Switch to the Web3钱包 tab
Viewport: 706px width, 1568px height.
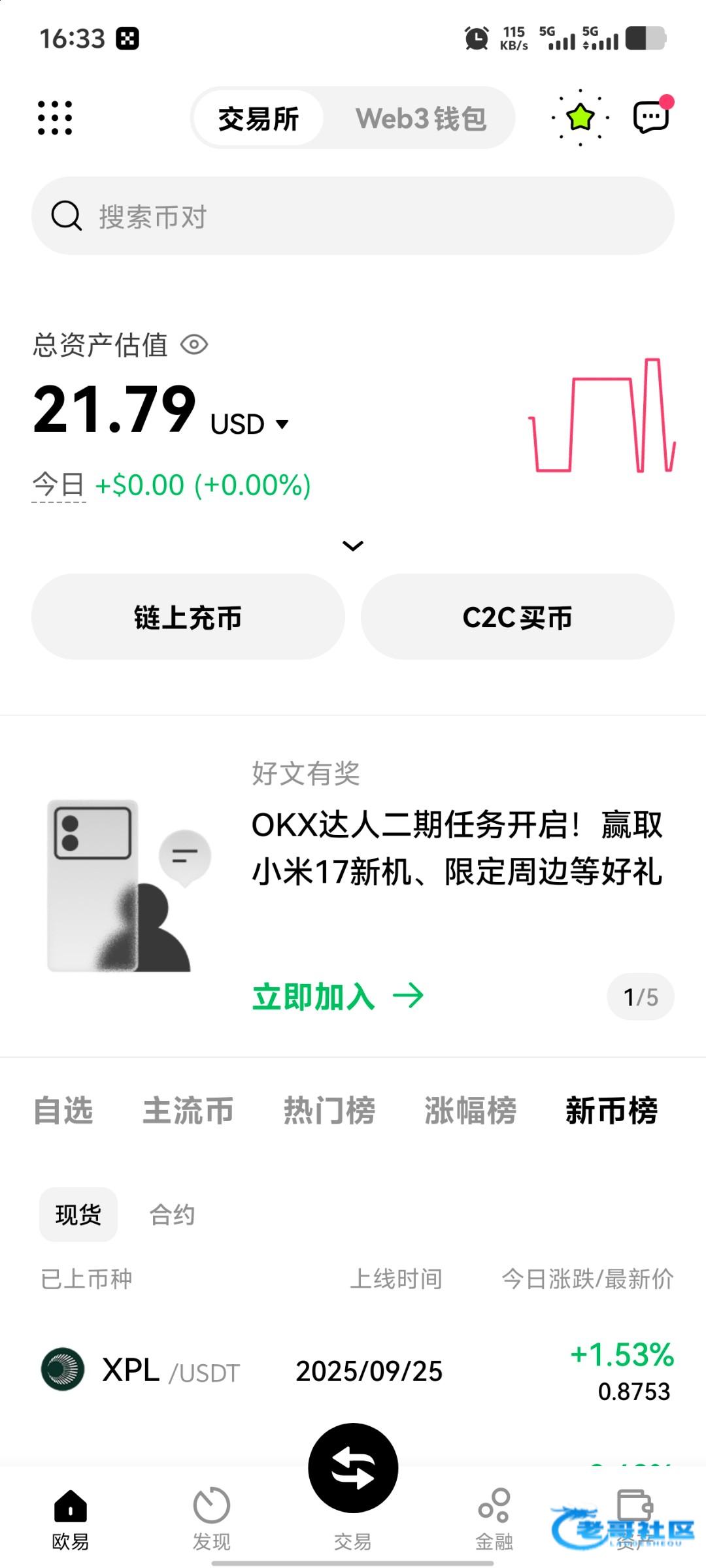420,118
